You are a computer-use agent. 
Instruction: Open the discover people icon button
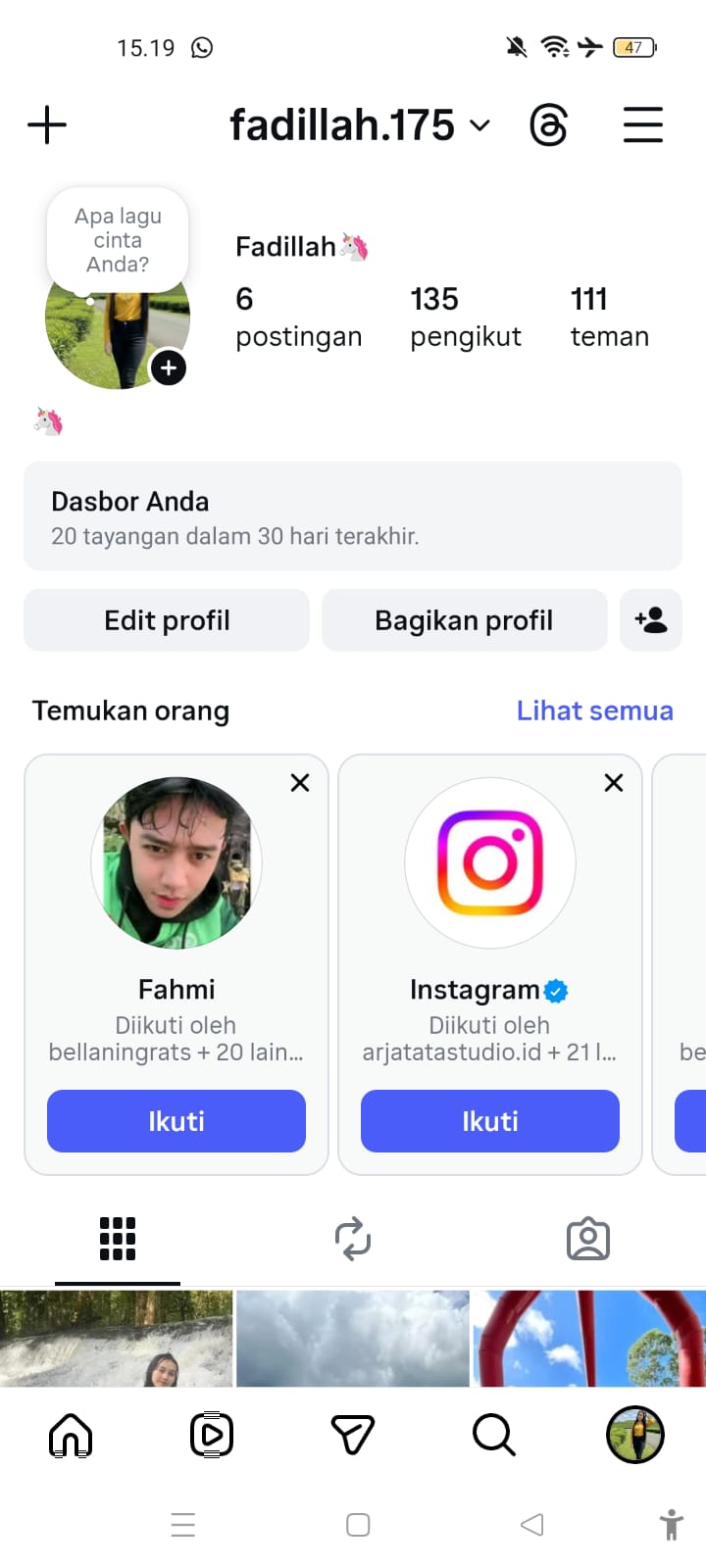(x=651, y=620)
